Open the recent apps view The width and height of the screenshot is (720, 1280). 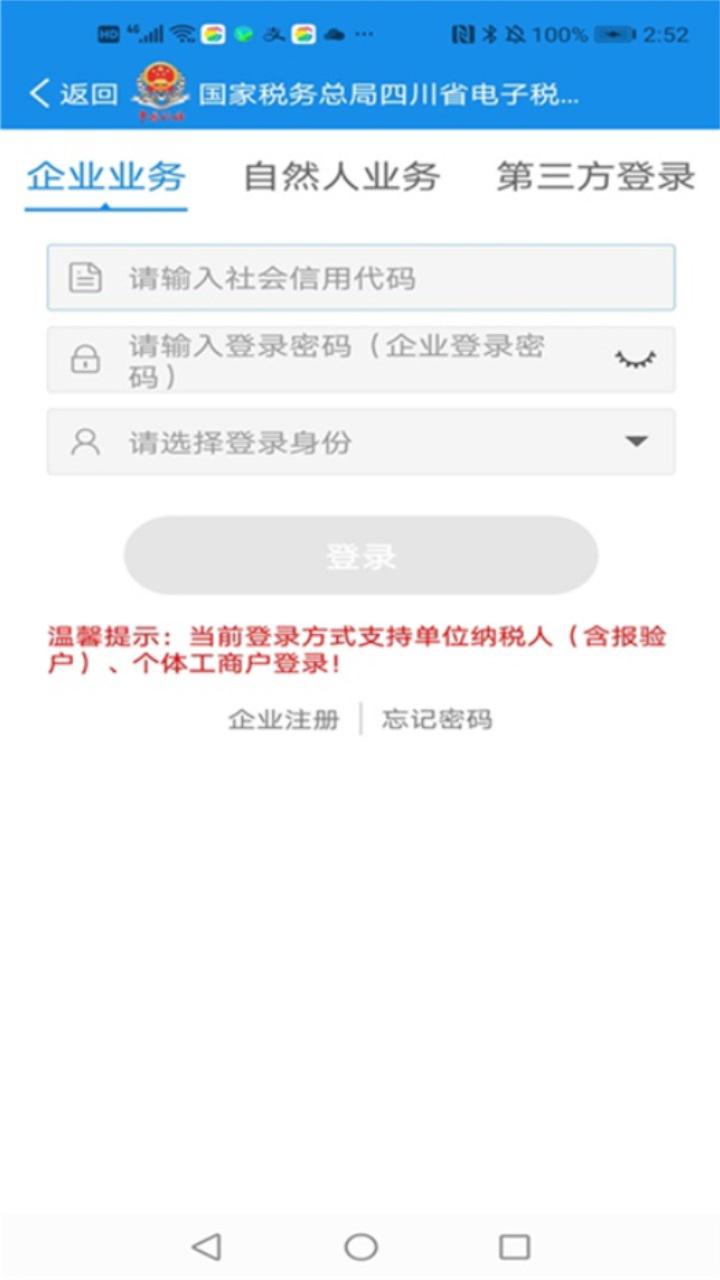514,1246
